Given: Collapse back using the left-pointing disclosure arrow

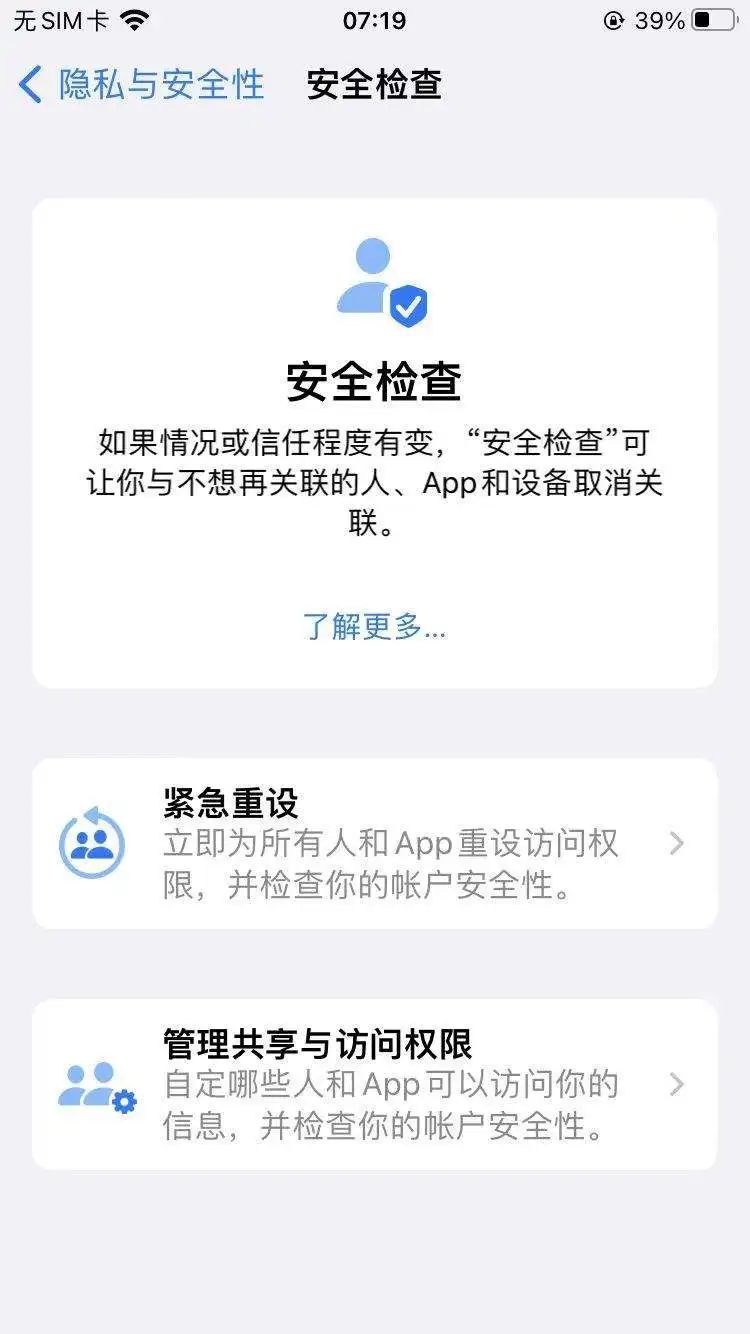Looking at the screenshot, I should 29,86.
